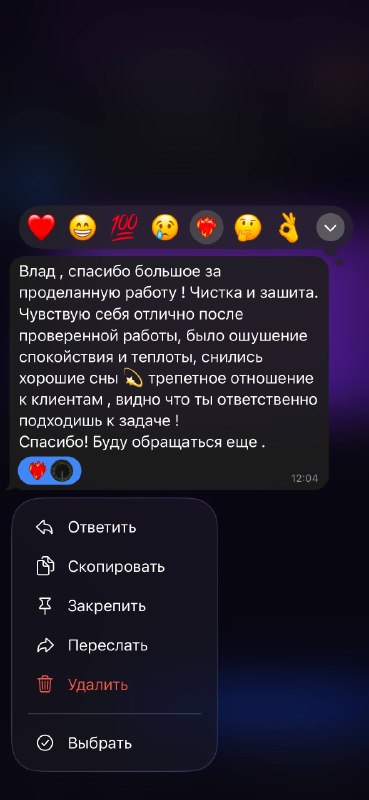
Task: Tap Выбрать to select messages
Action: [x=114, y=744]
